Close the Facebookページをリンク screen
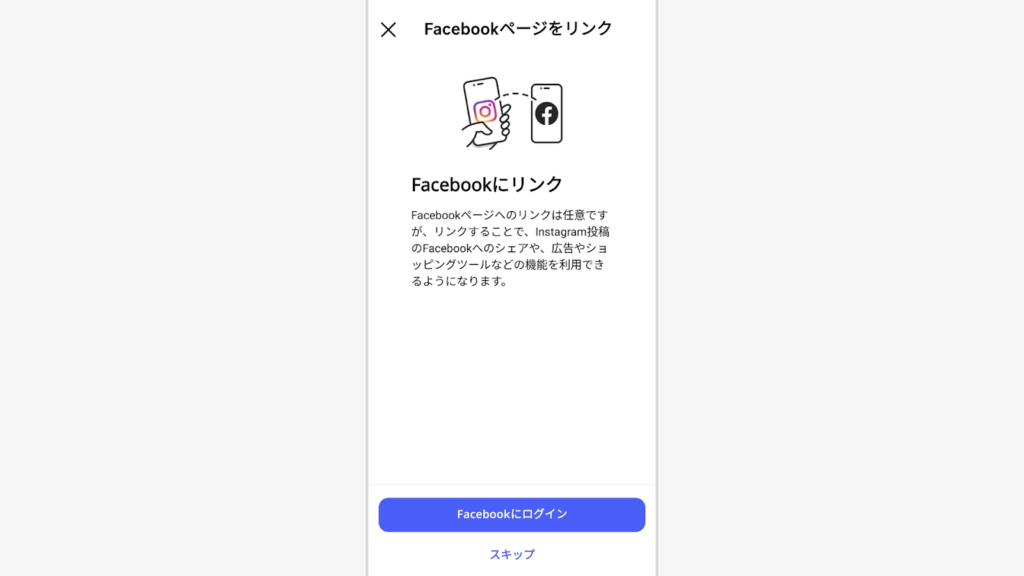The image size is (1024, 576). [x=388, y=30]
